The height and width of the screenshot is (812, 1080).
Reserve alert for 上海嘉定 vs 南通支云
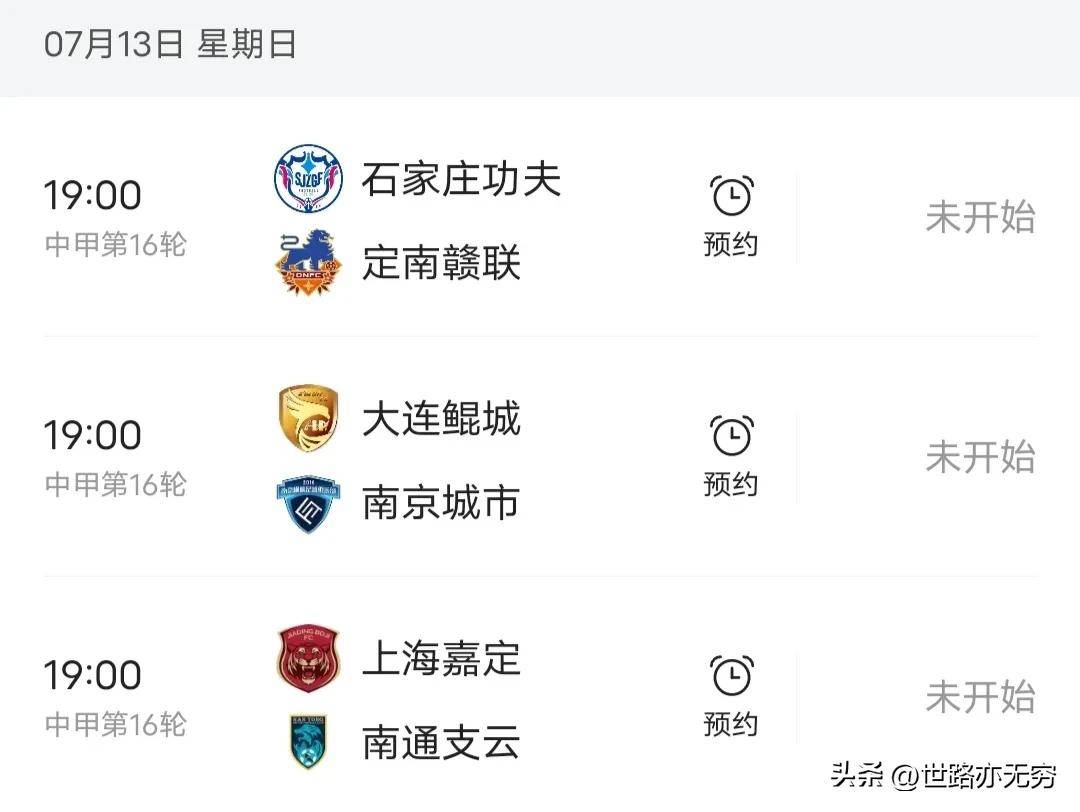point(731,697)
